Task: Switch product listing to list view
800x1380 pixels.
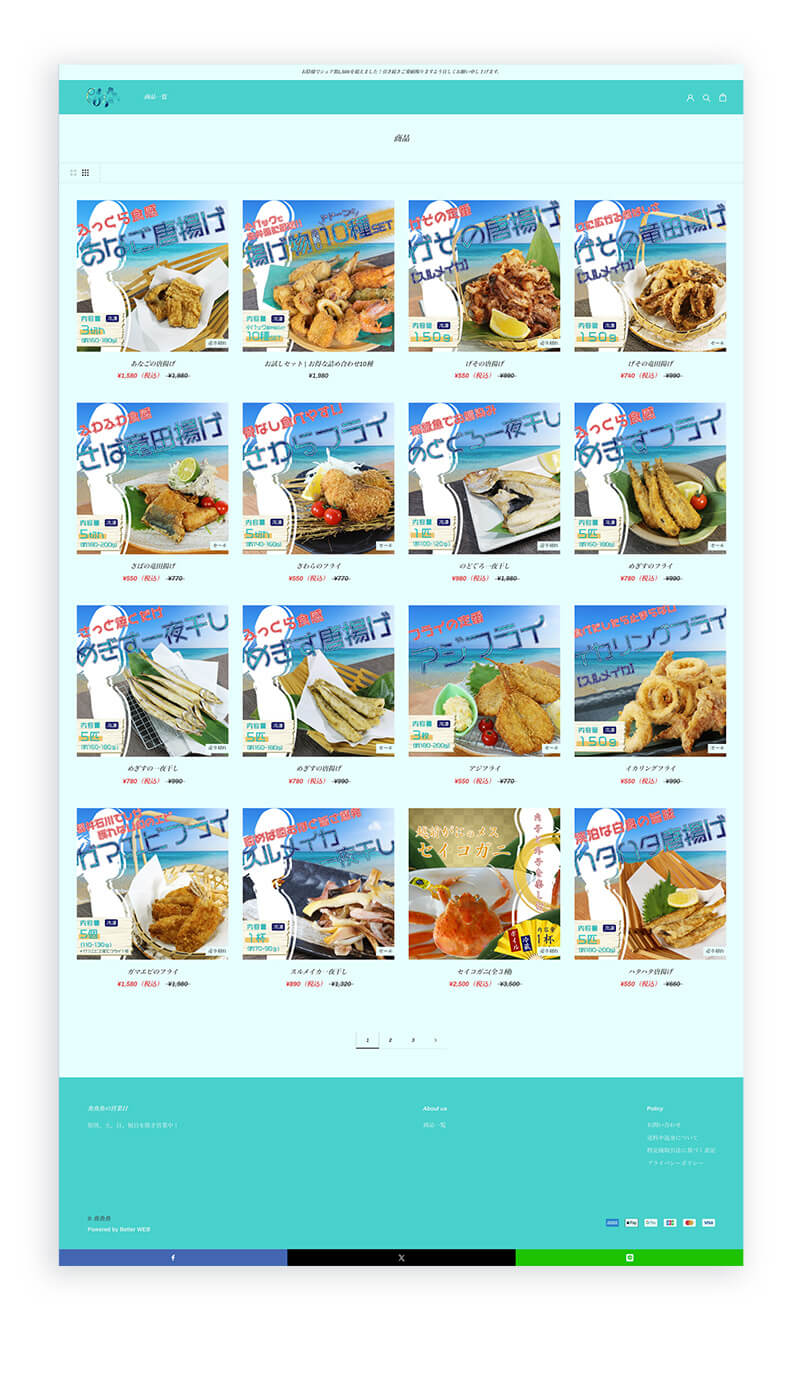Action: [74, 172]
